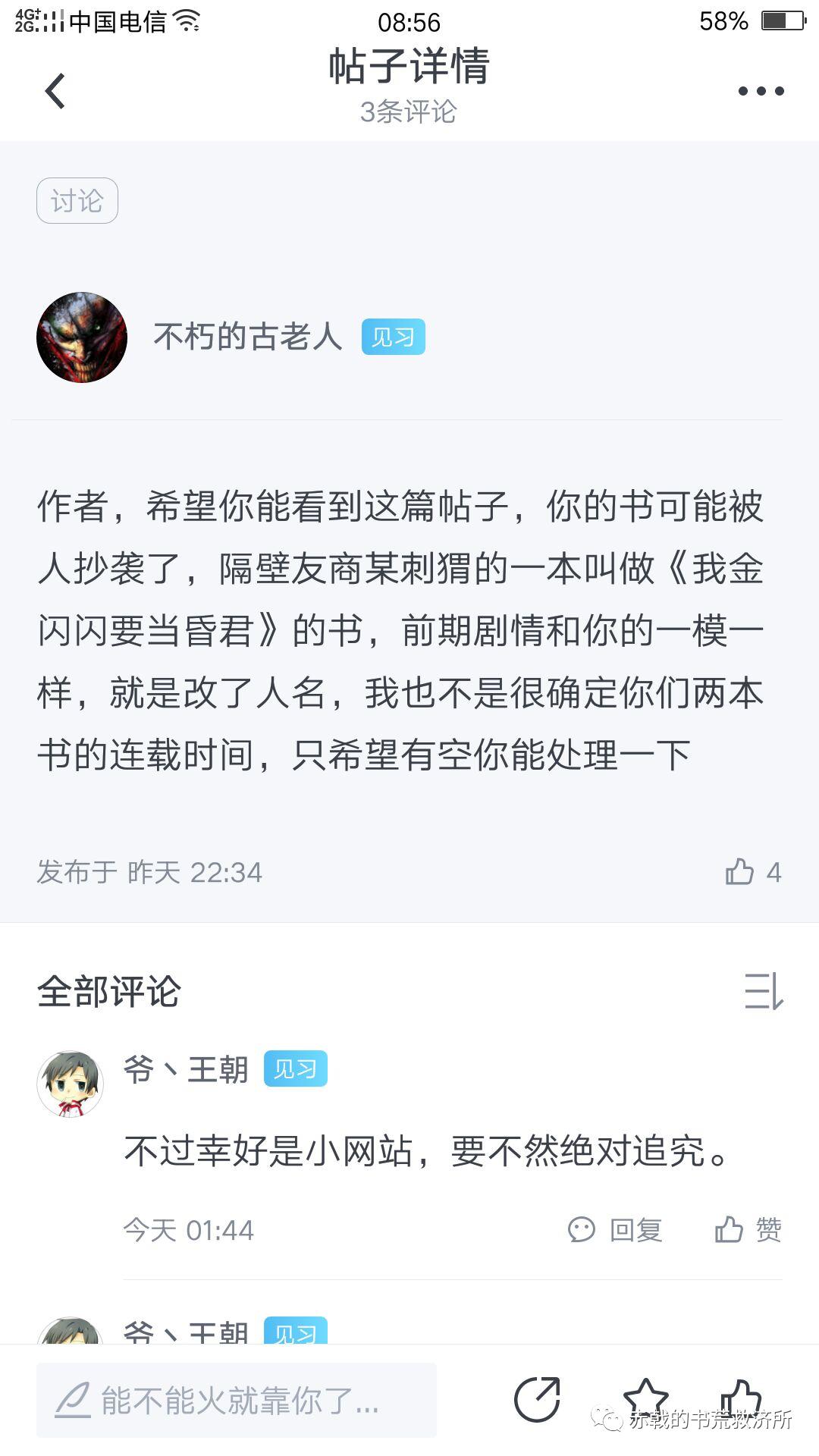The image size is (819, 1456).
Task: Open the avatar of first commenter 爷丶王朝
Action: point(70,1084)
